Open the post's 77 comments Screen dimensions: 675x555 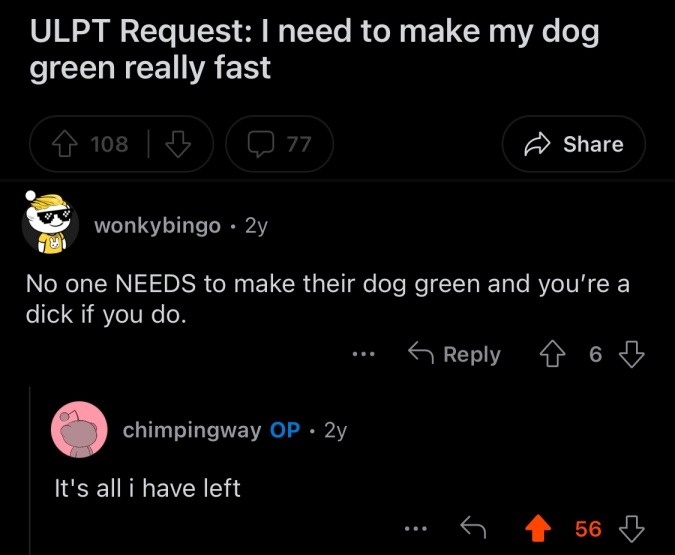[x=279, y=144]
